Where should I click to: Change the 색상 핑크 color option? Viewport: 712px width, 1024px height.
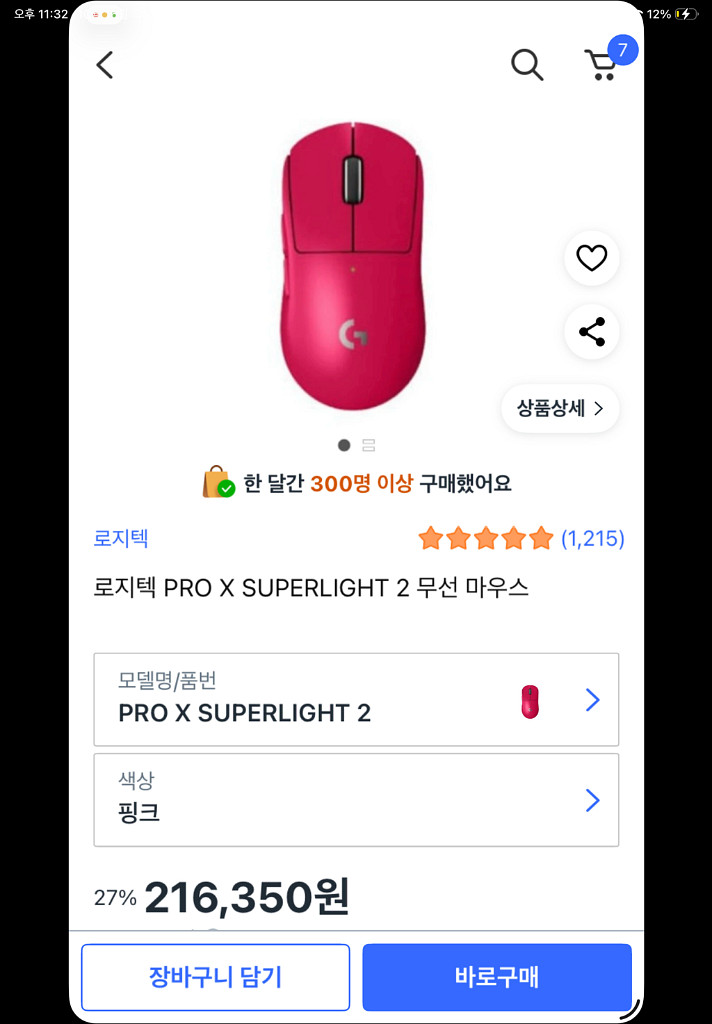tap(356, 799)
